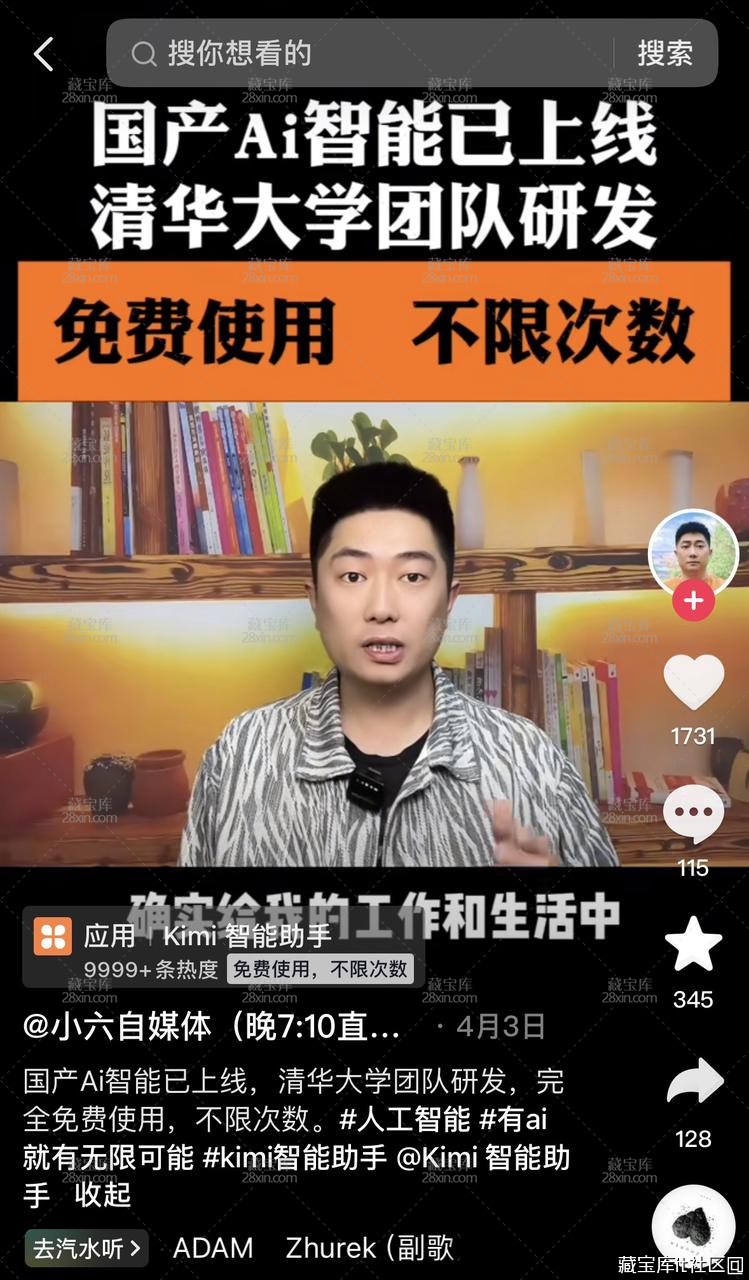Open the comments
The height and width of the screenshot is (1280, 749).
point(693,815)
